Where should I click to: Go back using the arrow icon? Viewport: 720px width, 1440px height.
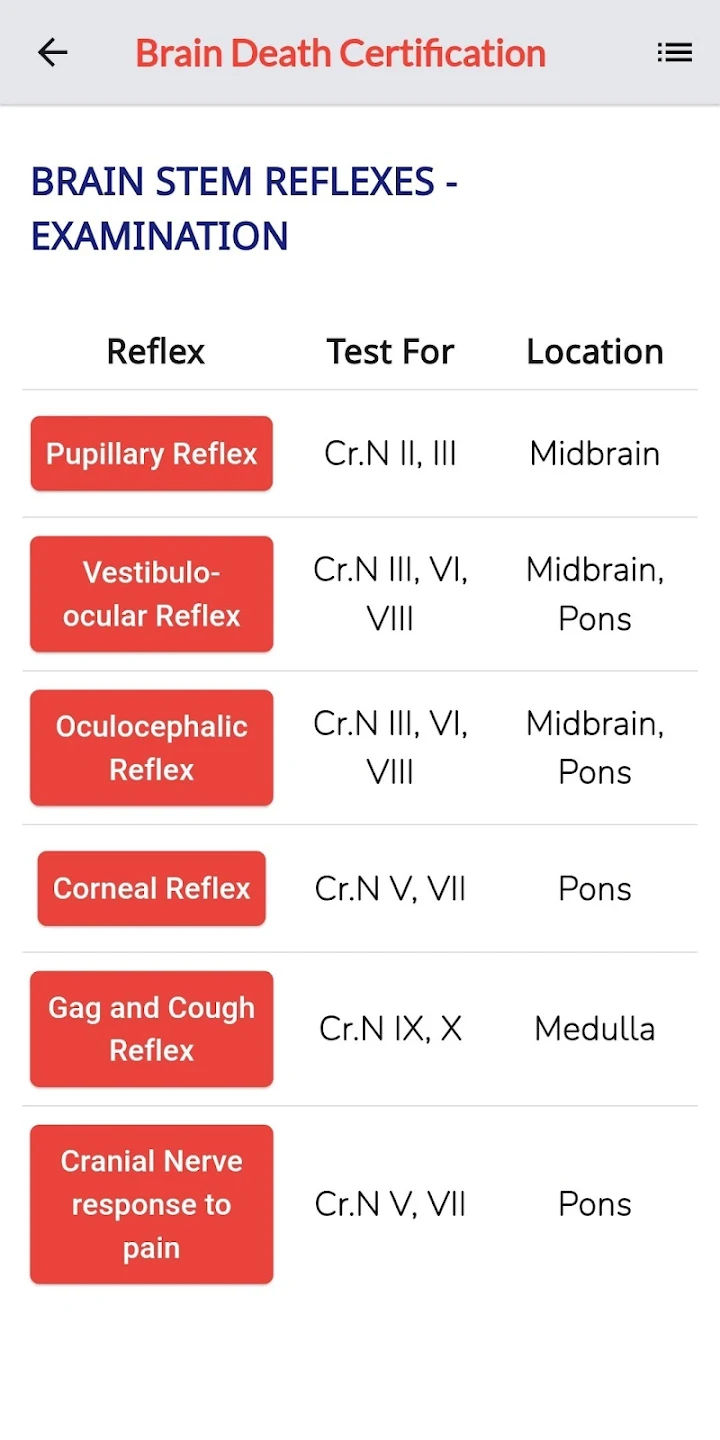coord(52,52)
